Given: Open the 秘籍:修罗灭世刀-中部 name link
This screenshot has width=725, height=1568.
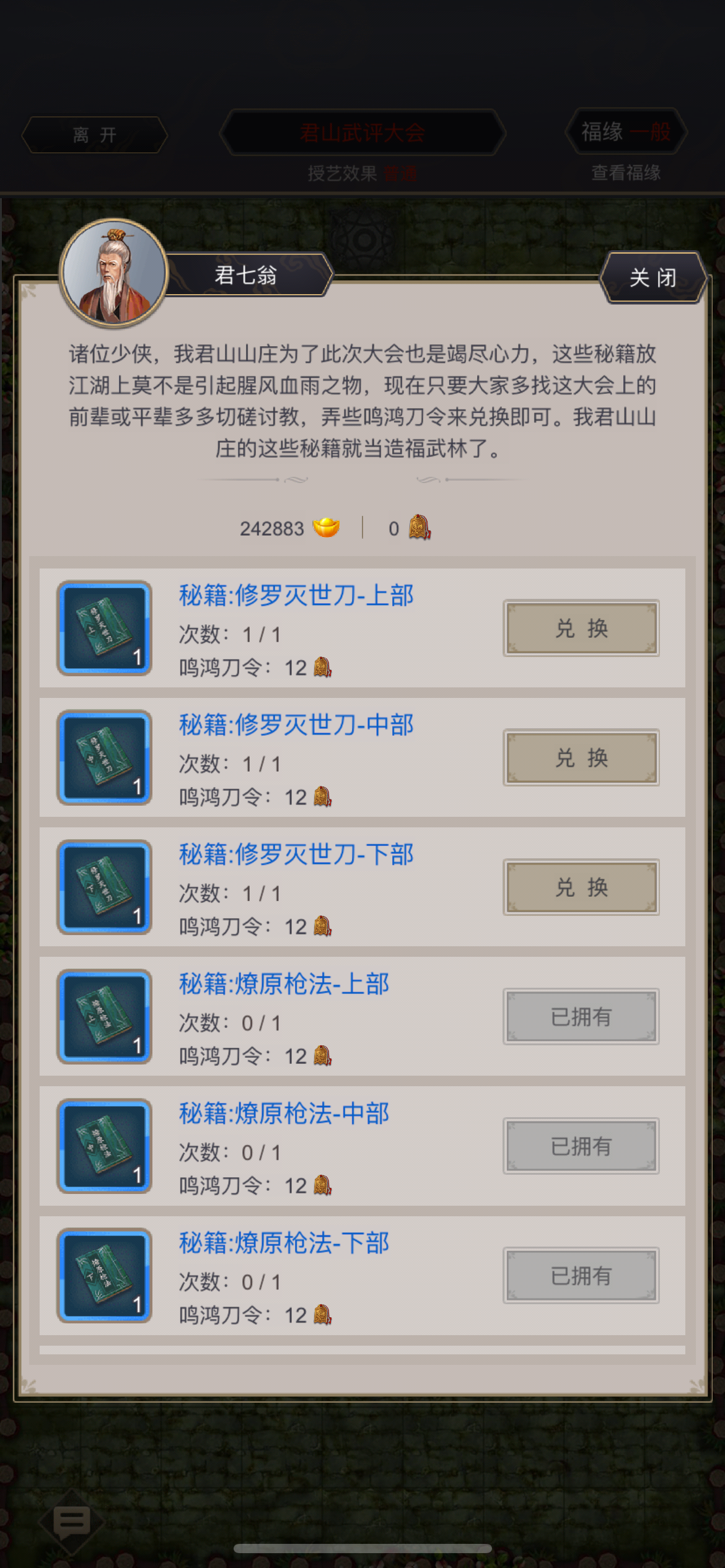Looking at the screenshot, I should tap(296, 725).
